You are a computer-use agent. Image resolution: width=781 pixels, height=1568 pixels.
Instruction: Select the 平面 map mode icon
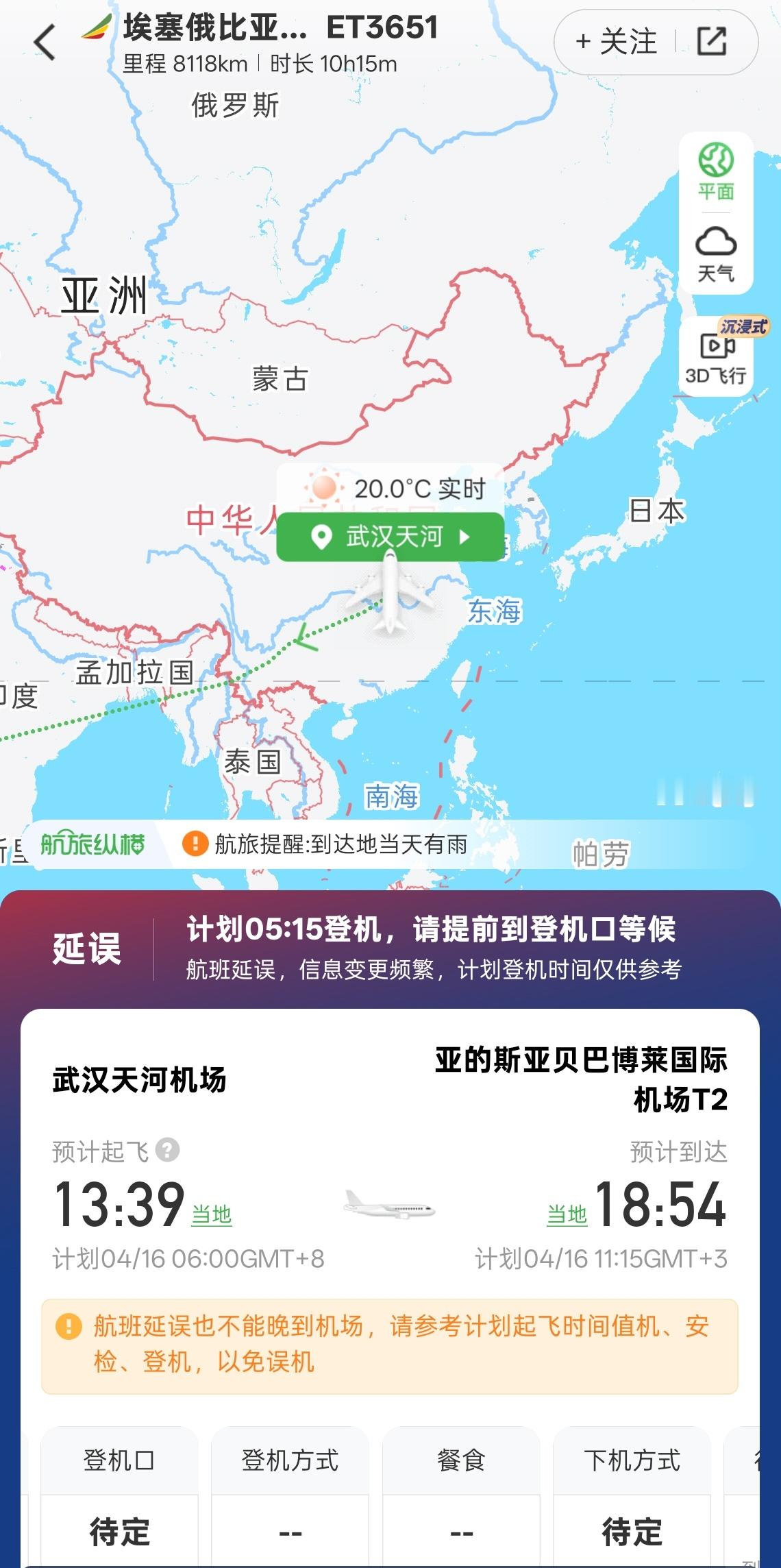click(717, 175)
